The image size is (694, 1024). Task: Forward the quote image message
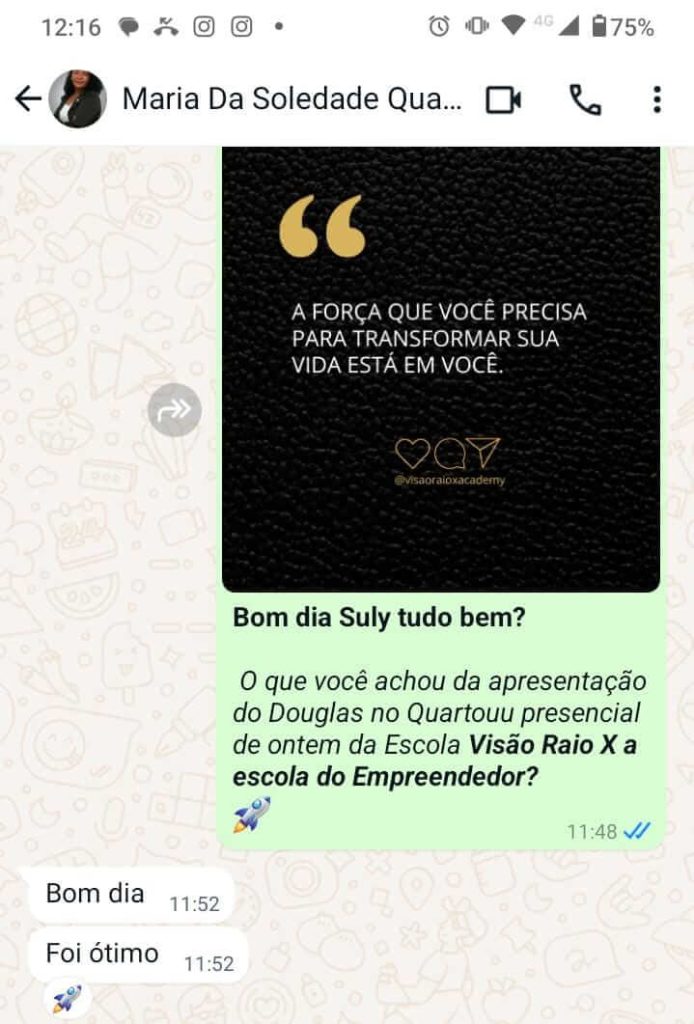click(175, 410)
